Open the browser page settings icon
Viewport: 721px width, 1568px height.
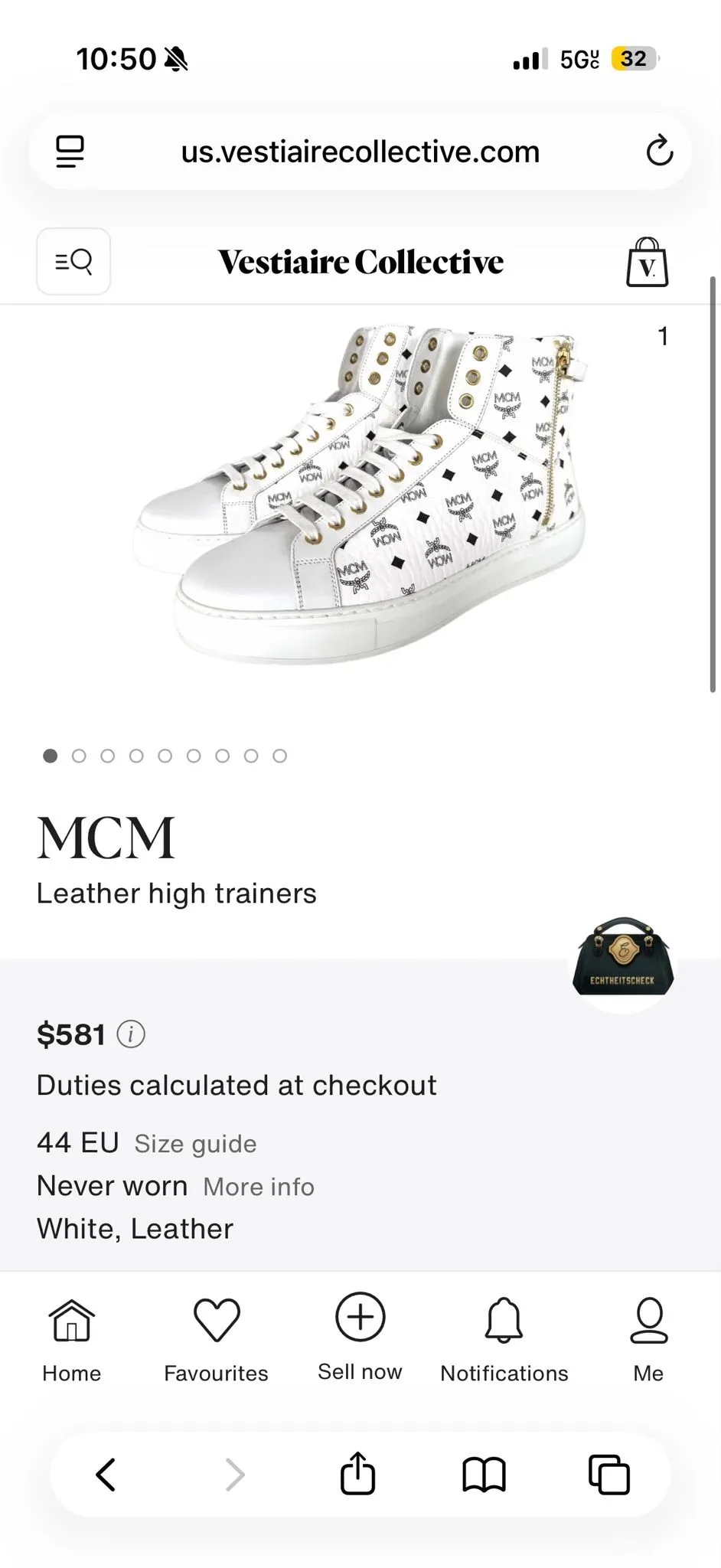[70, 152]
